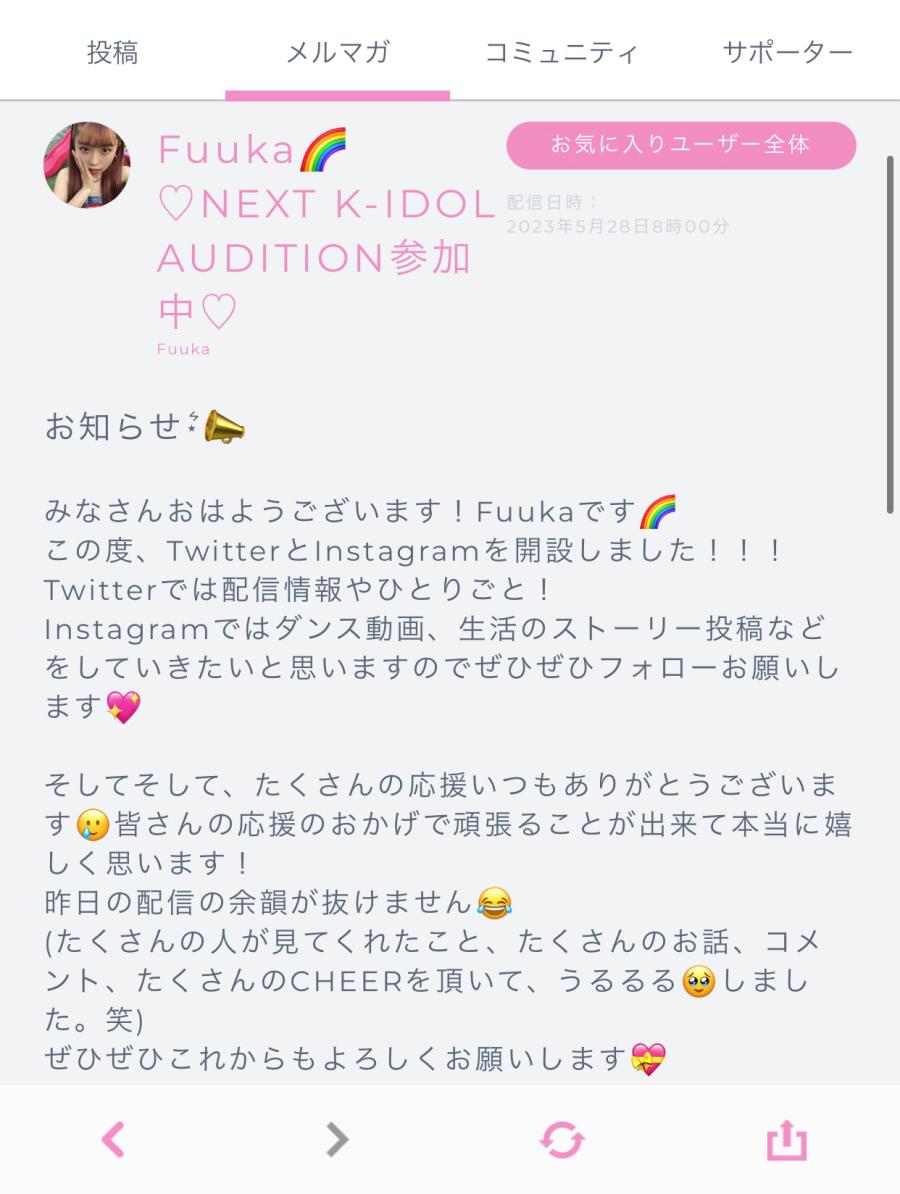Select the メルマガ tab
This screenshot has height=1194, width=900.
pos(337,52)
